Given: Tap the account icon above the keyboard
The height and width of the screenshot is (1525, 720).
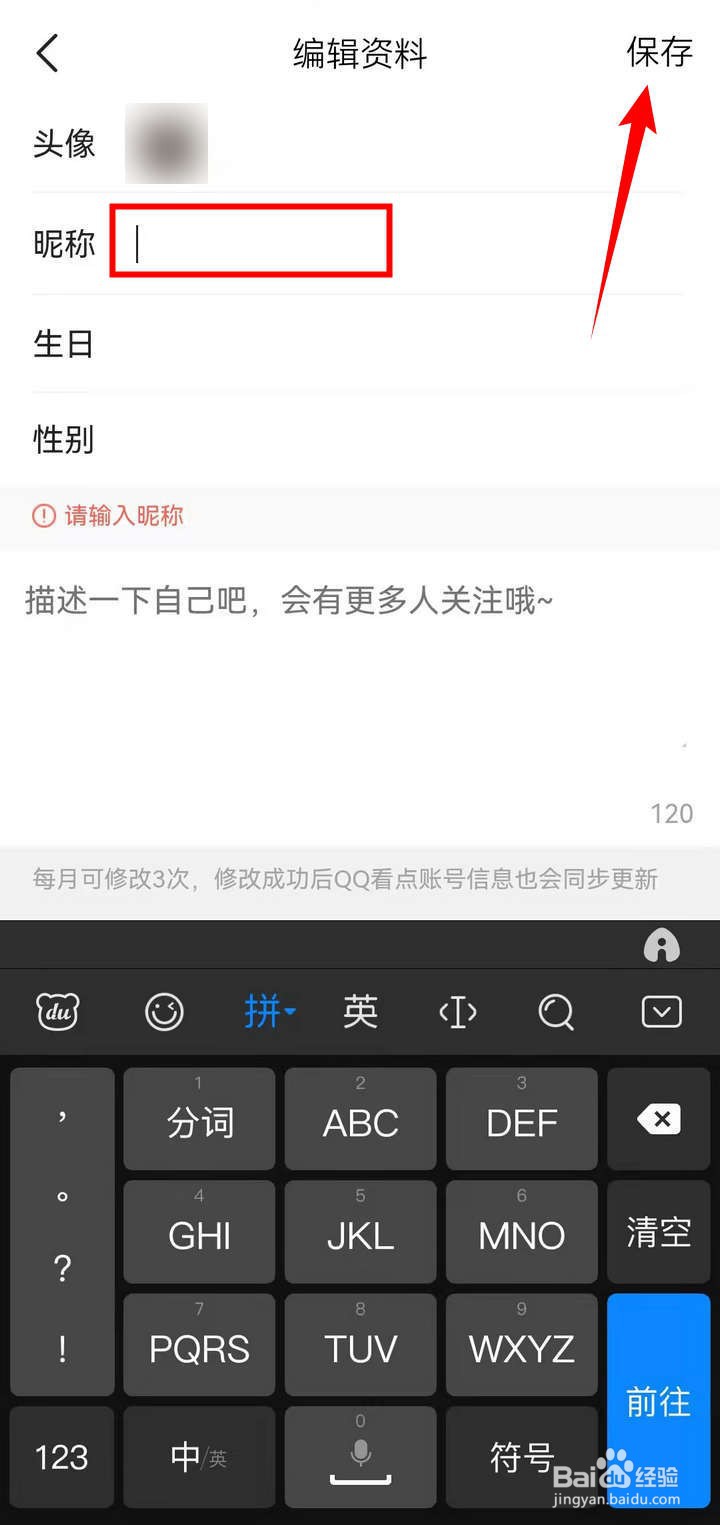Looking at the screenshot, I should click(x=661, y=946).
